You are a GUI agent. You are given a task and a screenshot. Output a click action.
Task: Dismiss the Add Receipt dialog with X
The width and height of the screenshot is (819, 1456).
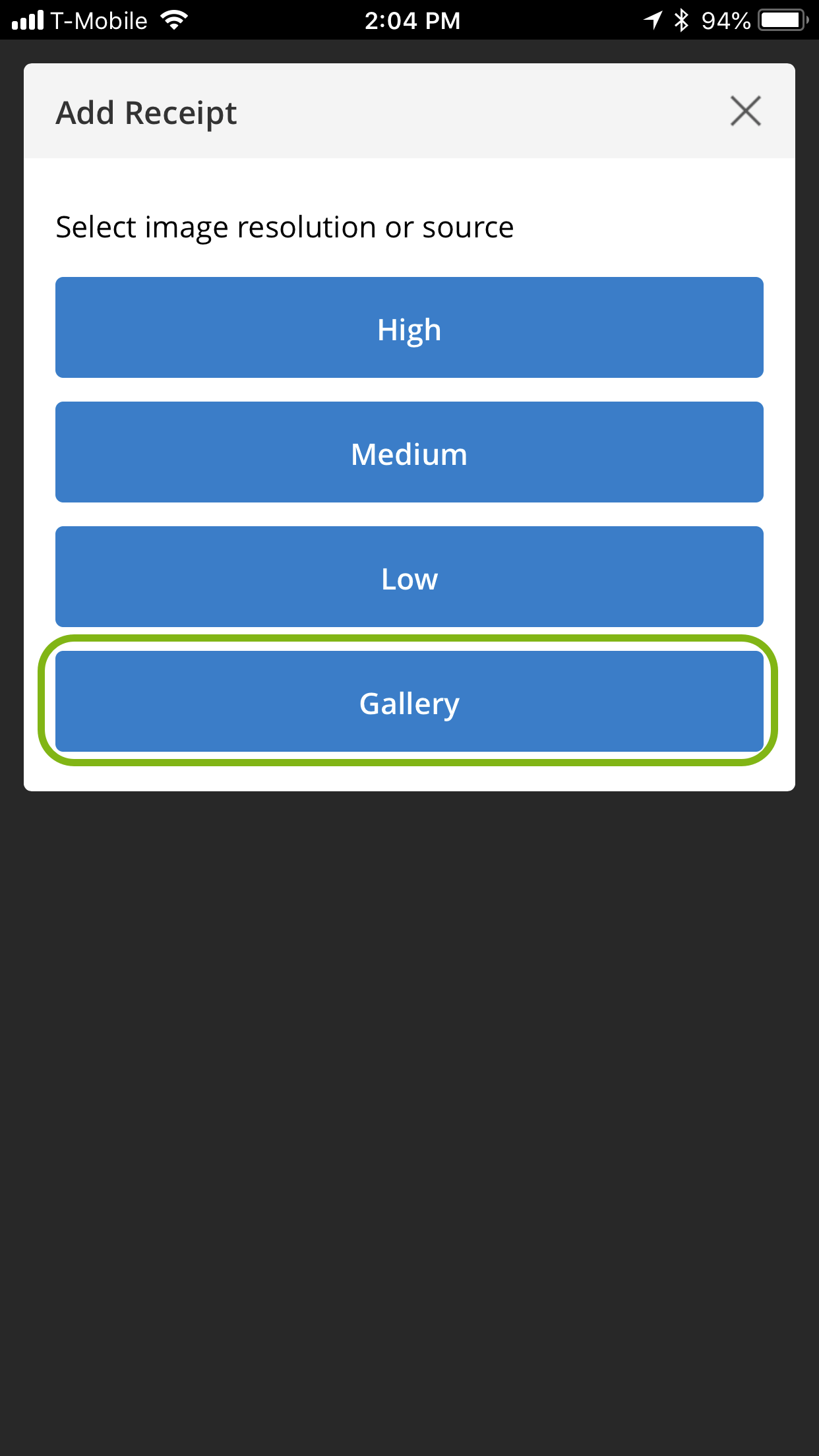[x=744, y=111]
